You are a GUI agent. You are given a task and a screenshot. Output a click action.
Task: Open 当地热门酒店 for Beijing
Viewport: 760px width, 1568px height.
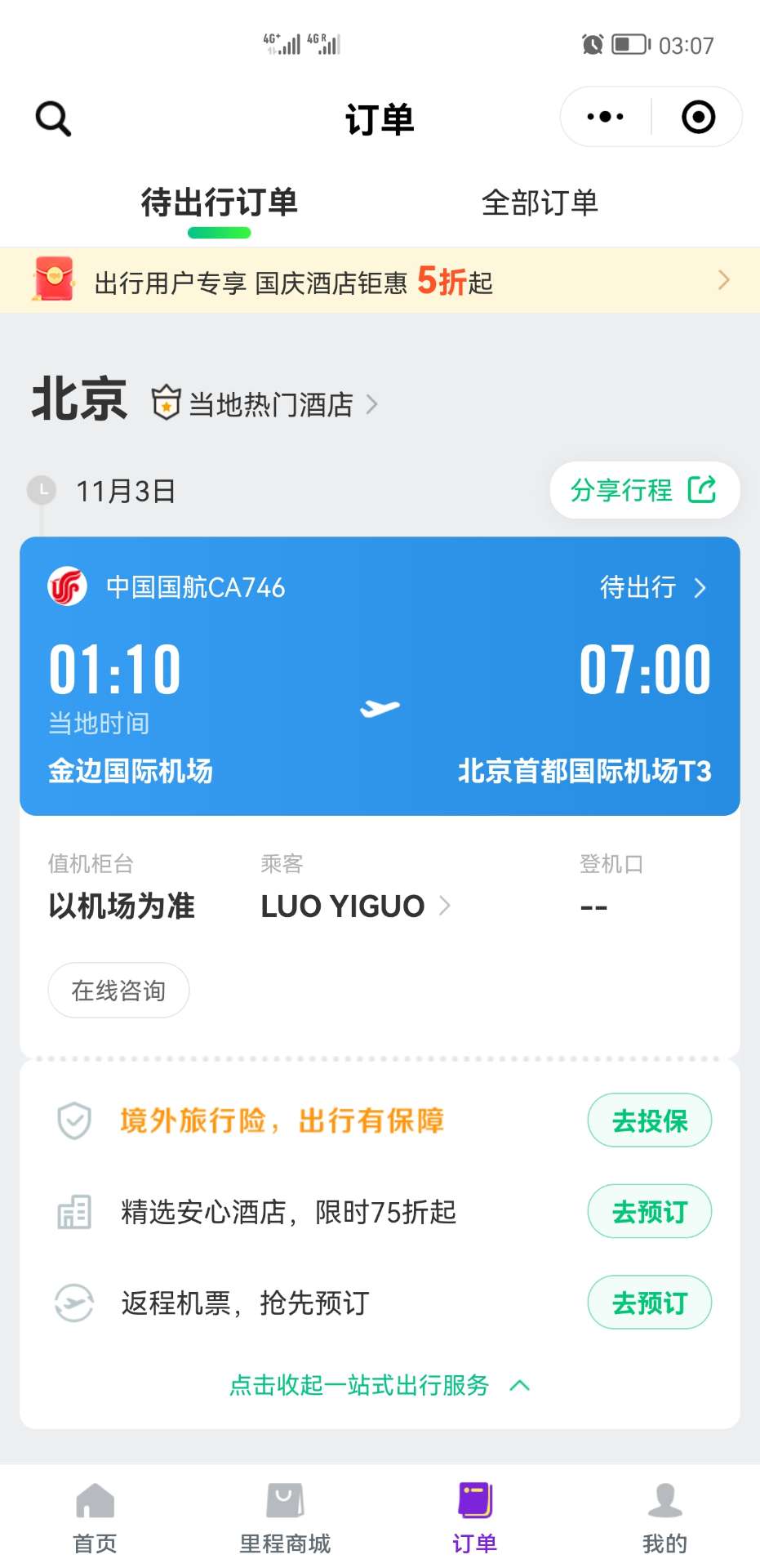coord(265,404)
